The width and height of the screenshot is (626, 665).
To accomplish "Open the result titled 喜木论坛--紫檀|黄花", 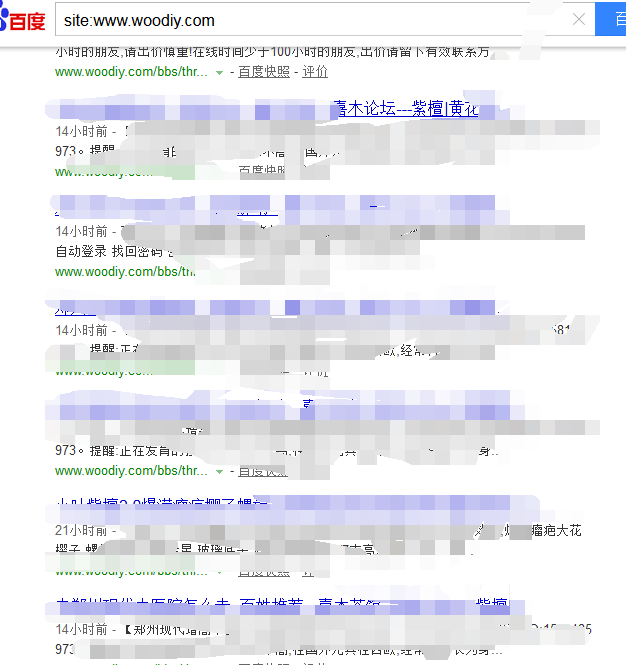I will click(x=404, y=109).
